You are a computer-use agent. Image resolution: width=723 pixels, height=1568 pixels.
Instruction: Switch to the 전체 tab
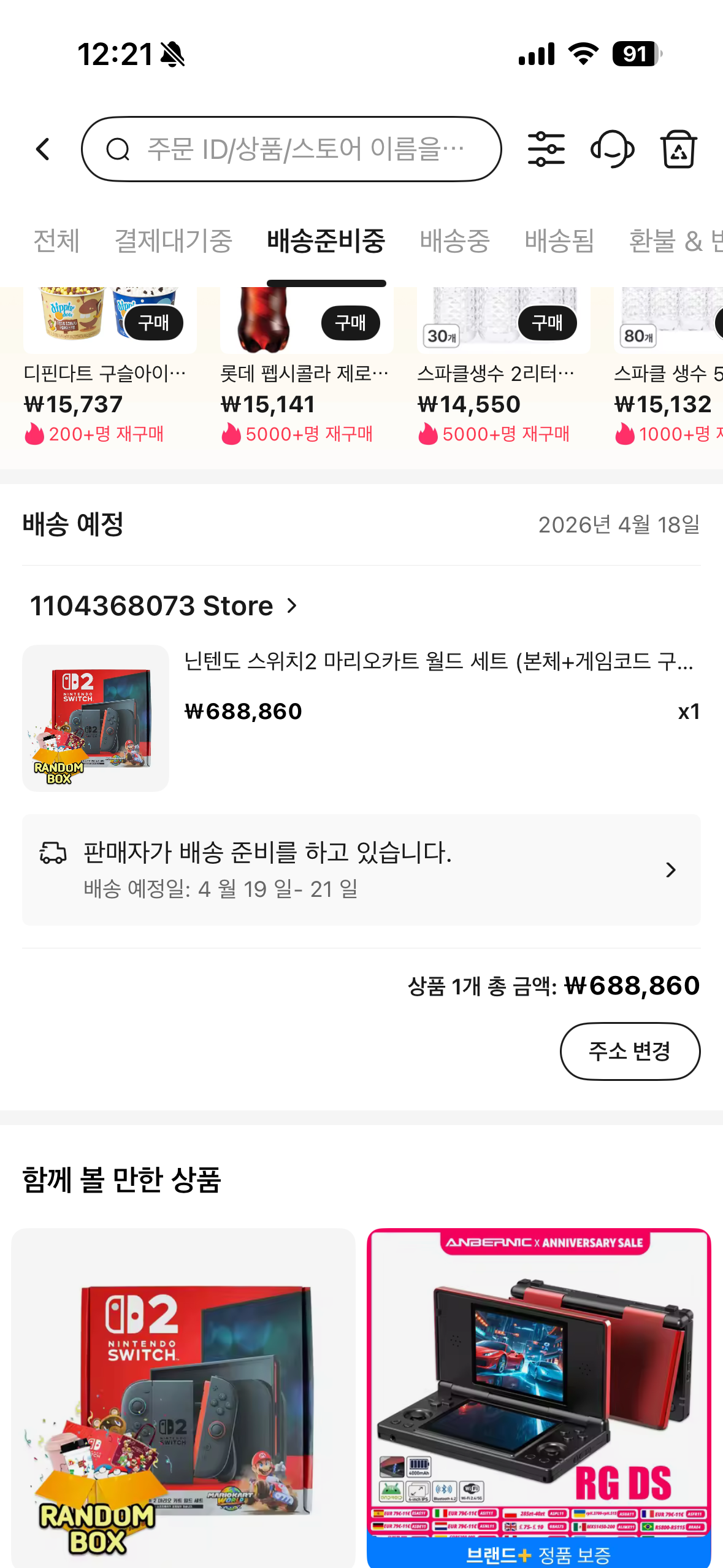(56, 240)
